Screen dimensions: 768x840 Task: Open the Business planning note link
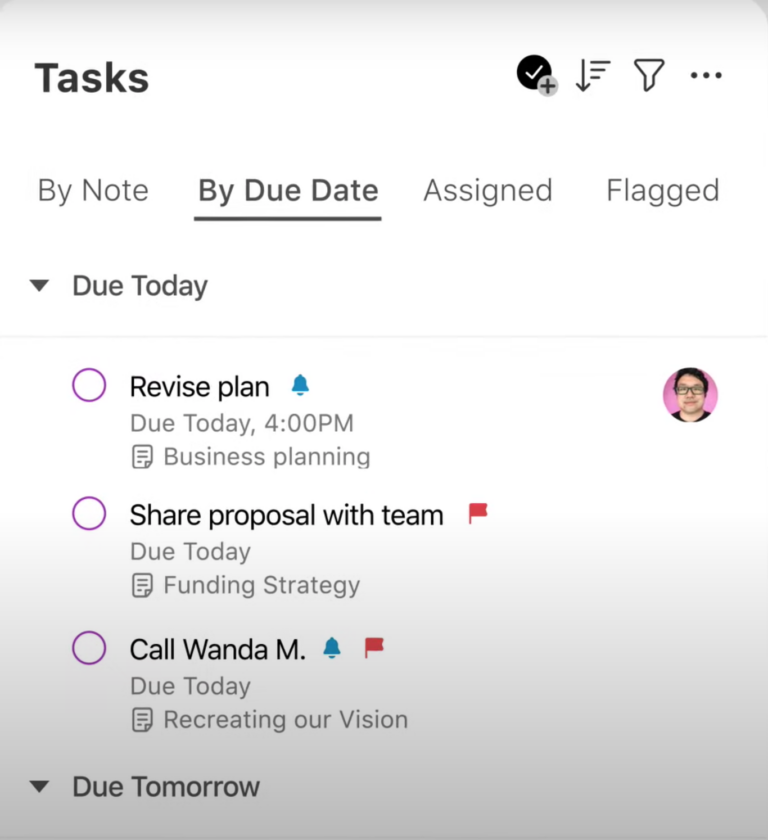pyautogui.click(x=266, y=456)
